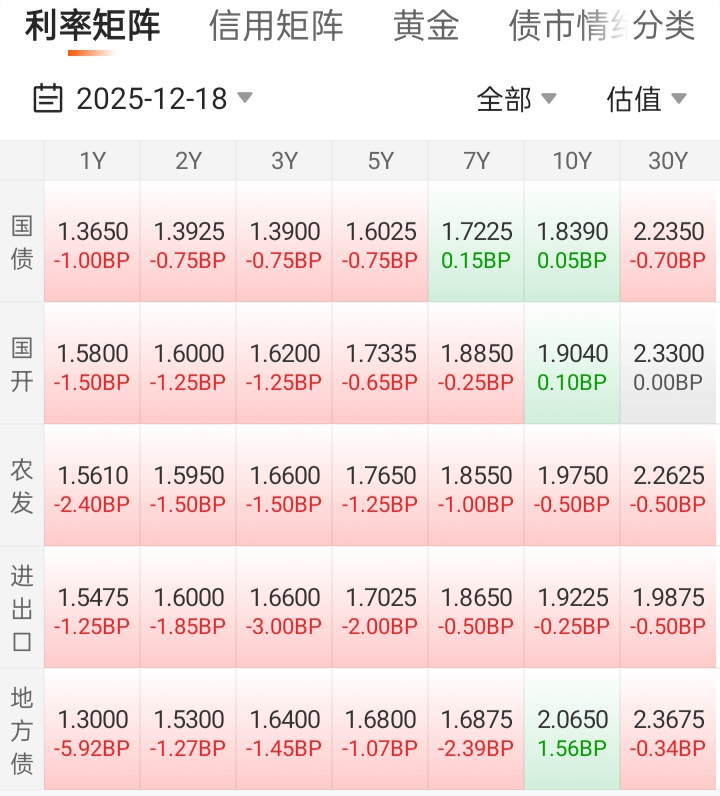This screenshot has height=796, width=720.
Task: Expand the 全部 filter dropdown
Action: coord(516,98)
